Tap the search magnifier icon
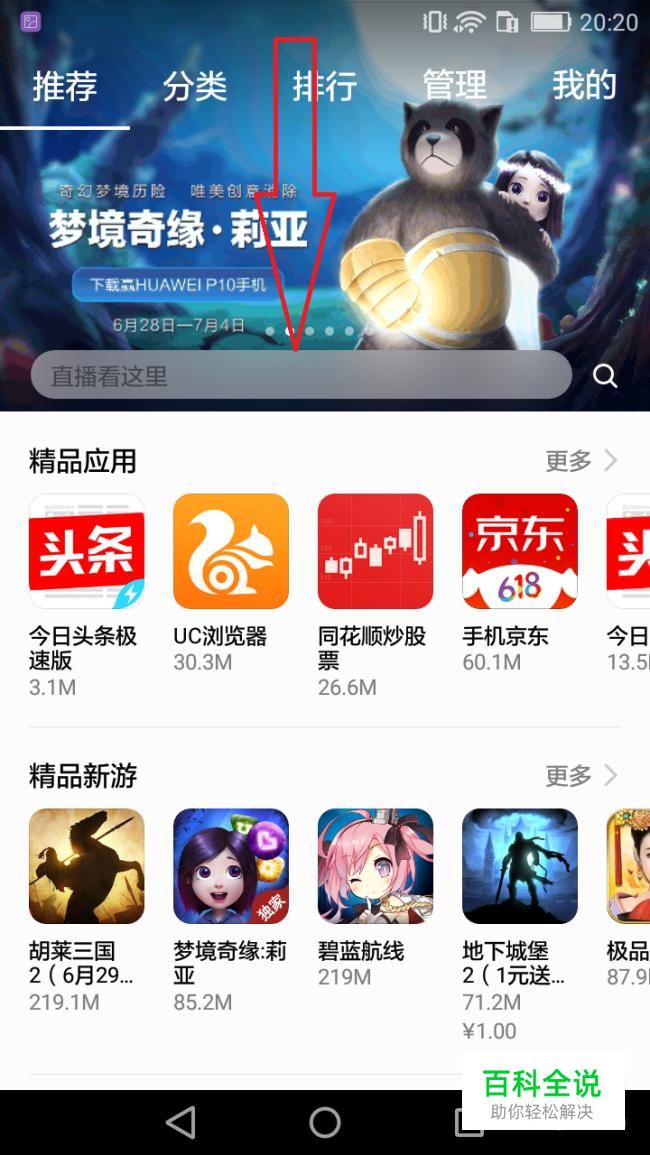Viewport: 650px width, 1155px height. pyautogui.click(x=605, y=376)
